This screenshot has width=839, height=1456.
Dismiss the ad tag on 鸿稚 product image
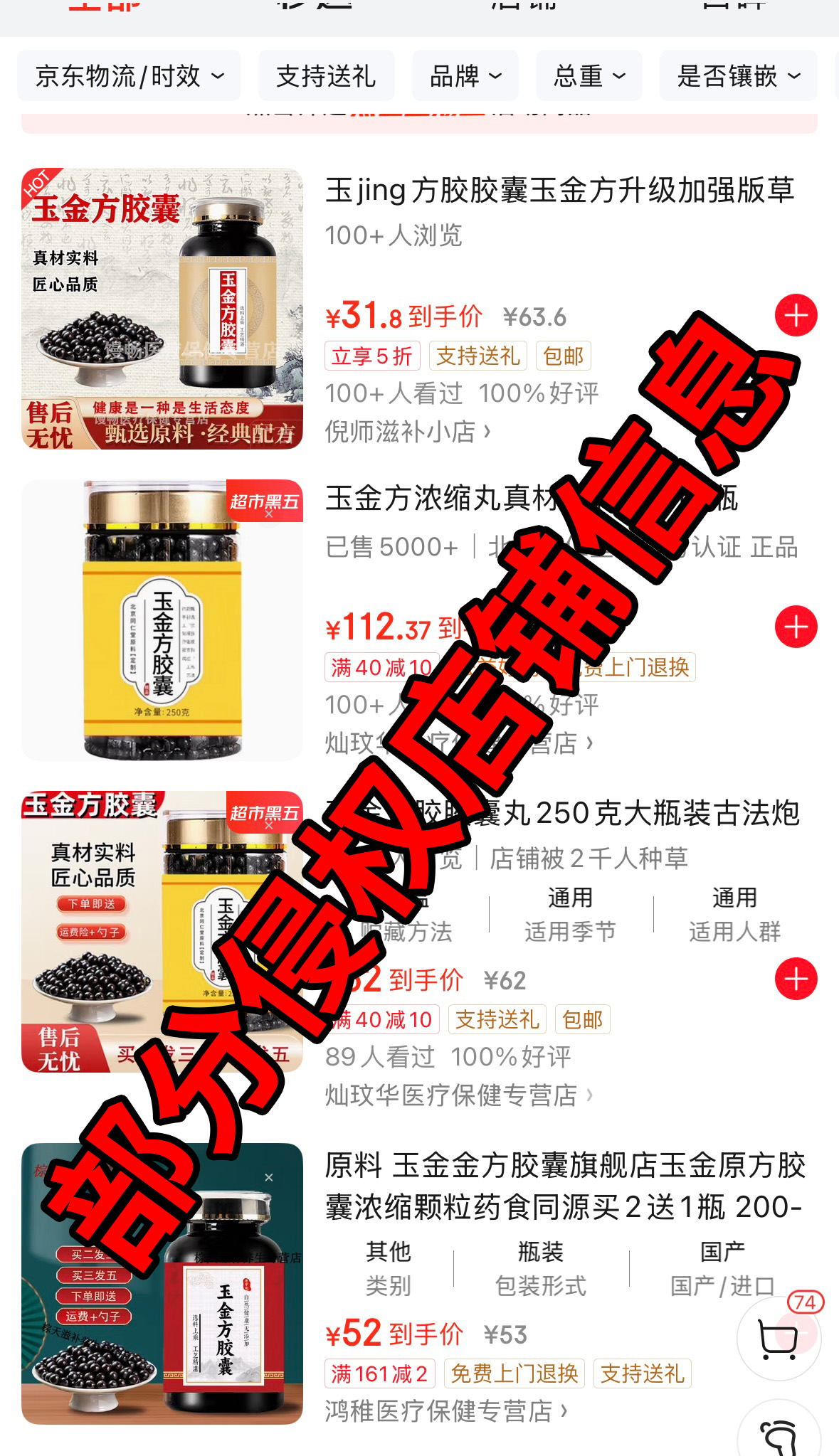[268, 1177]
